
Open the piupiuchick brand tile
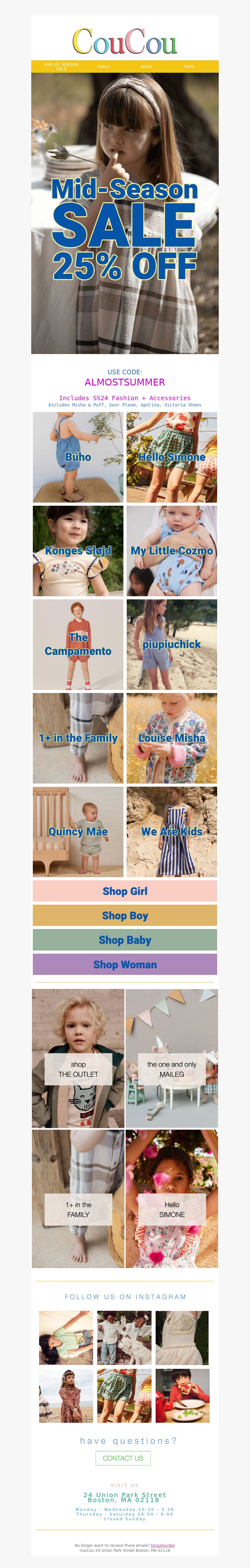tap(172, 645)
